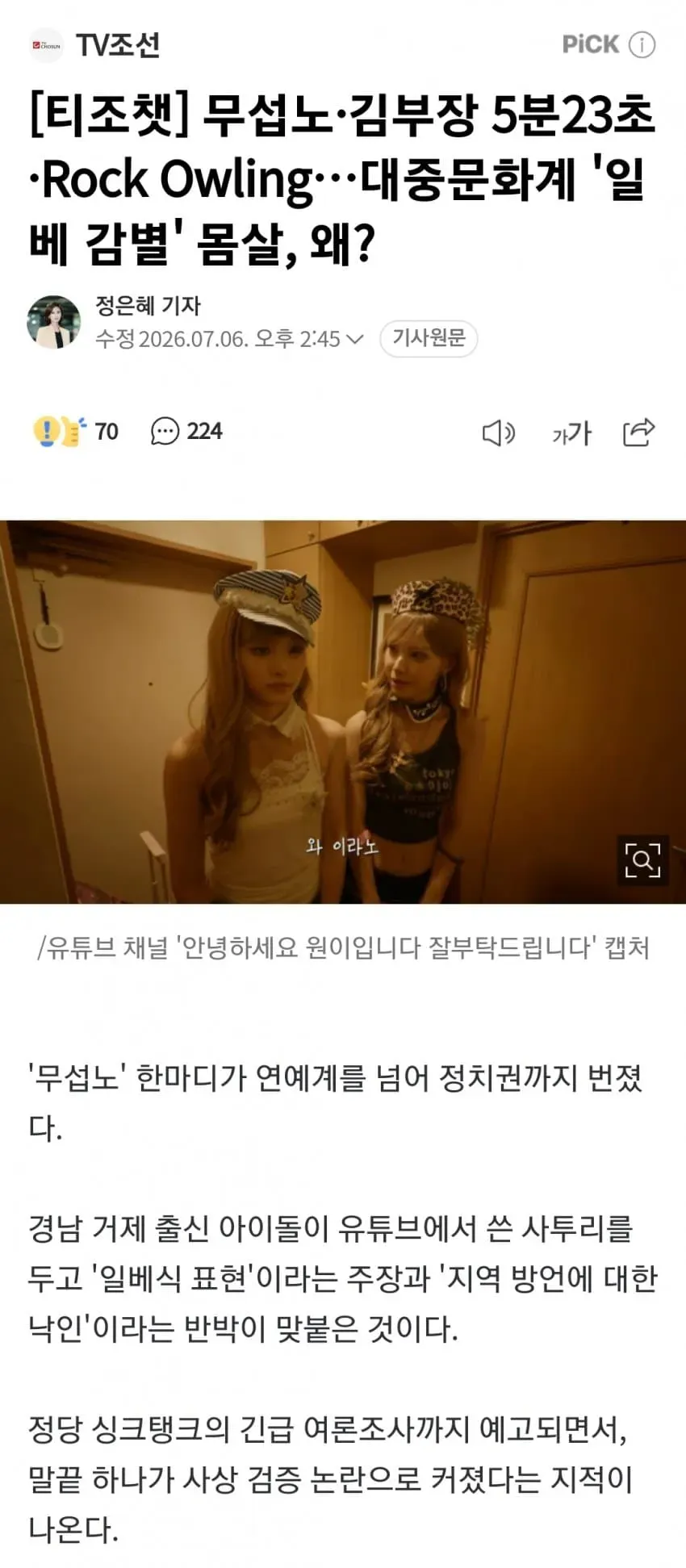
Task: Listen to the article with the speaker icon
Action: coord(498,433)
